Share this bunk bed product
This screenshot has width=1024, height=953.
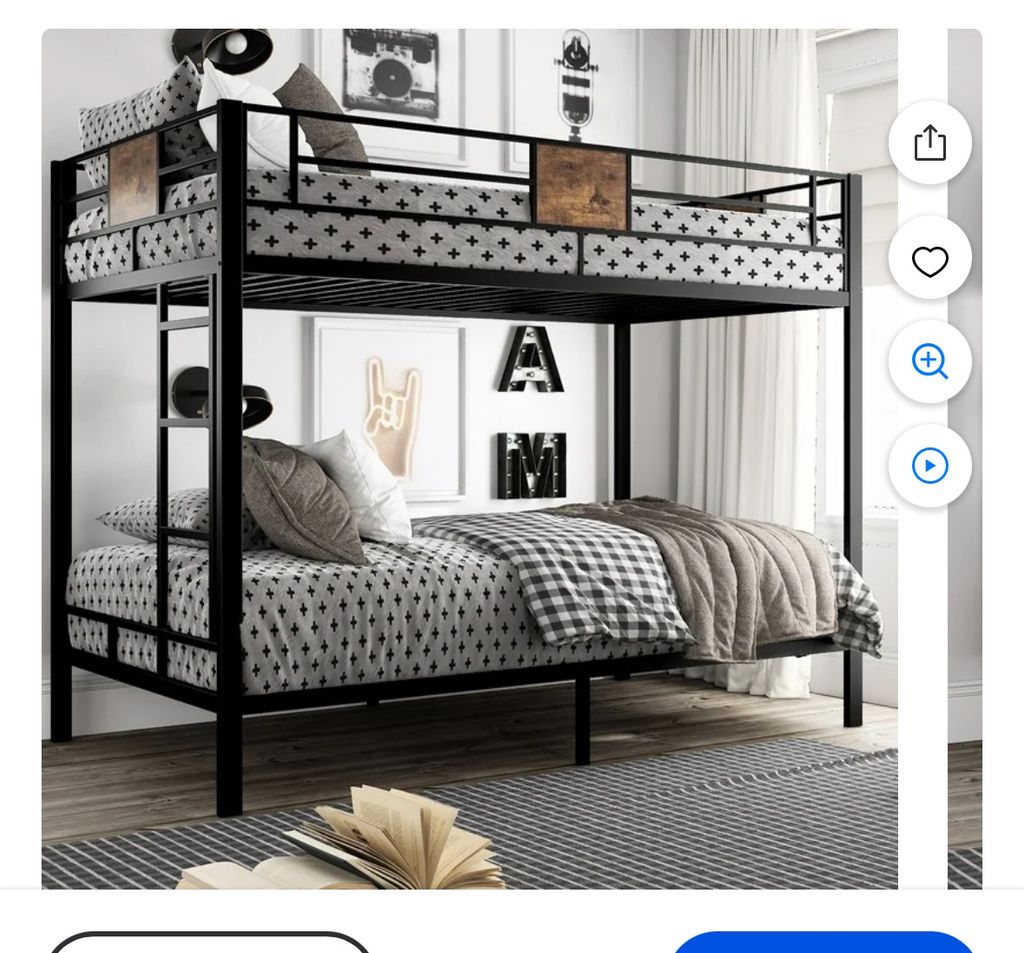pos(929,143)
